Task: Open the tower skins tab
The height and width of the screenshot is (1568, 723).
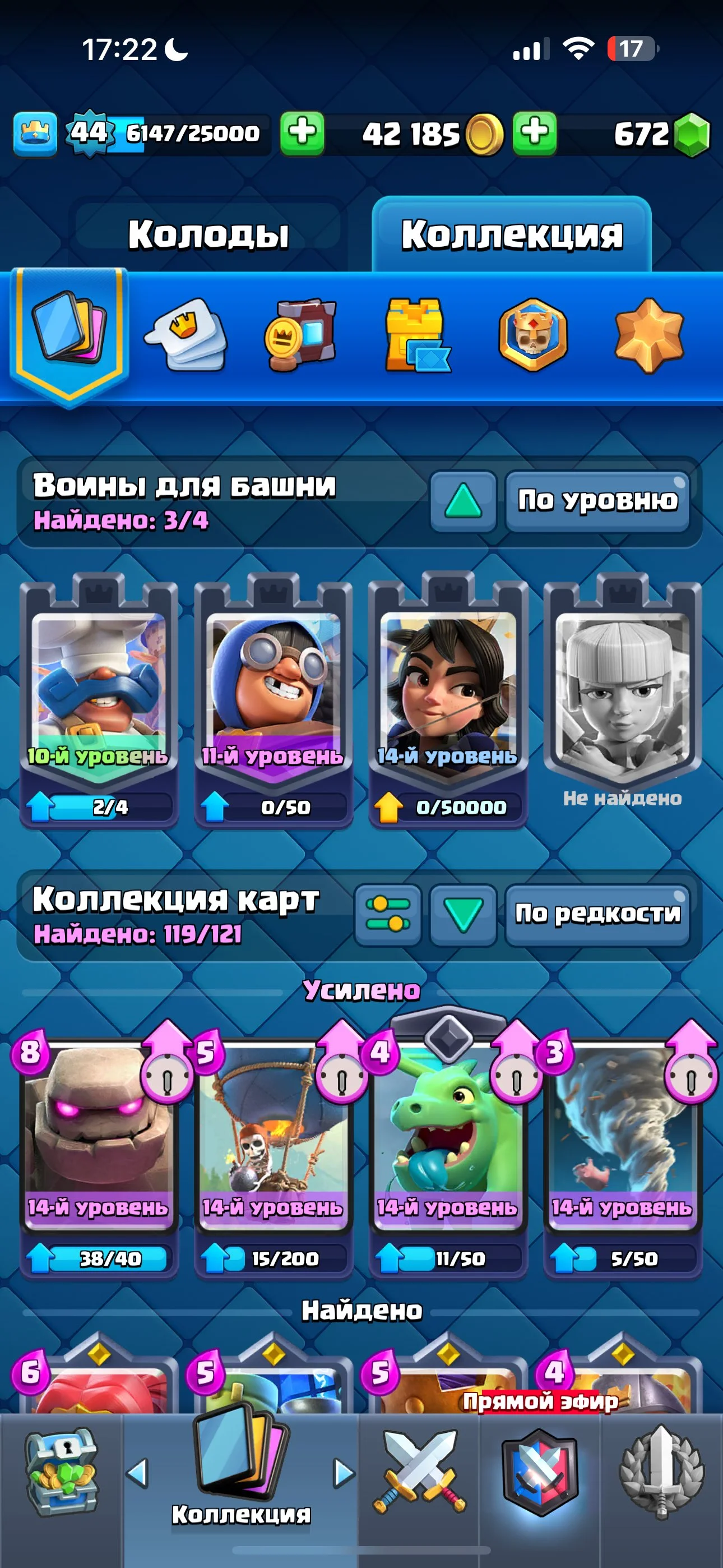Action: point(417,336)
